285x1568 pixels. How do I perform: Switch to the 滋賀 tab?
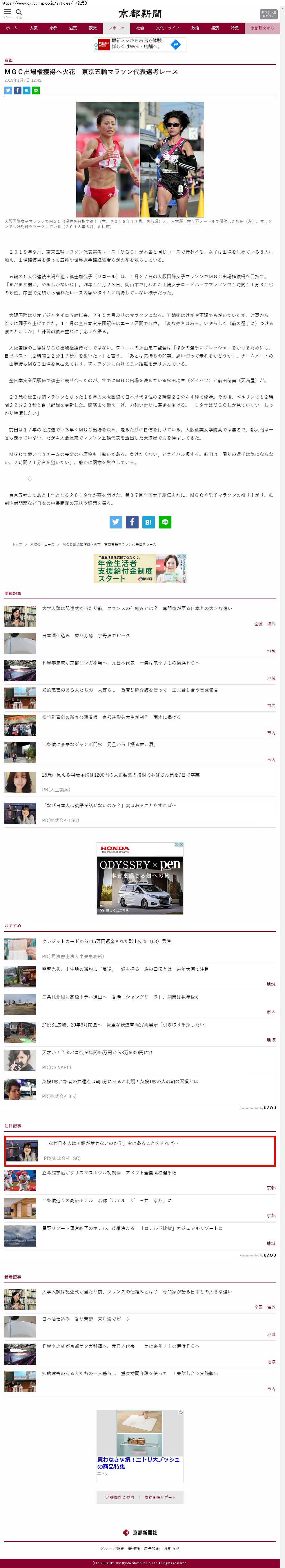coord(73,28)
